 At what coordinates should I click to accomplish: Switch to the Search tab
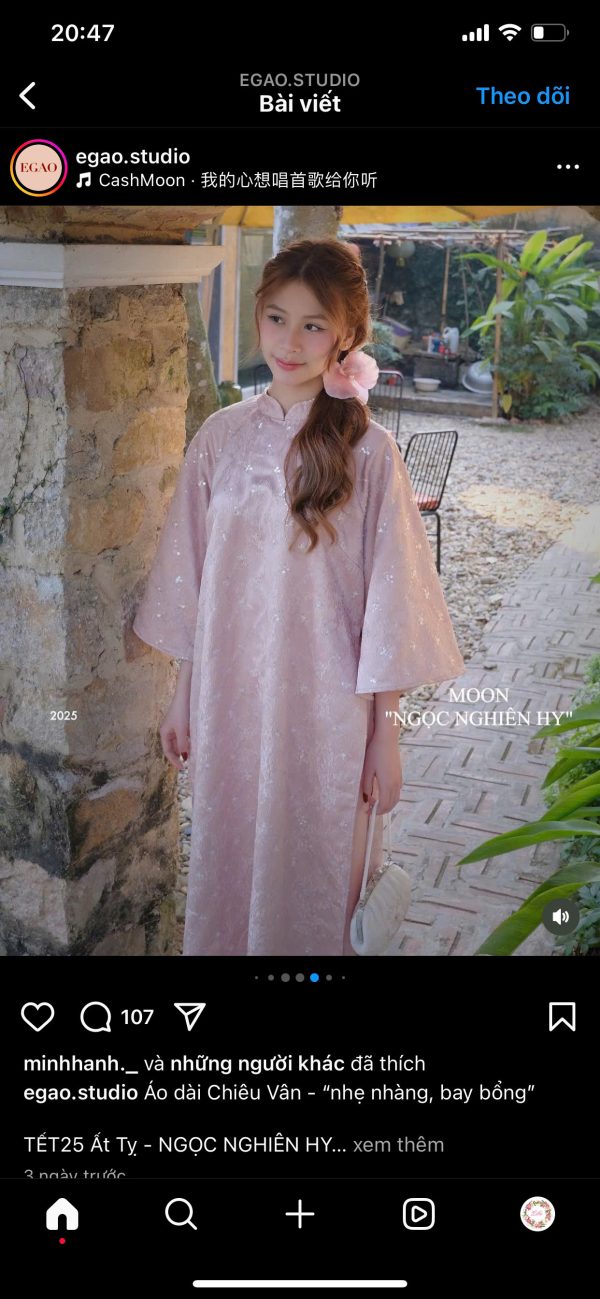click(181, 1215)
